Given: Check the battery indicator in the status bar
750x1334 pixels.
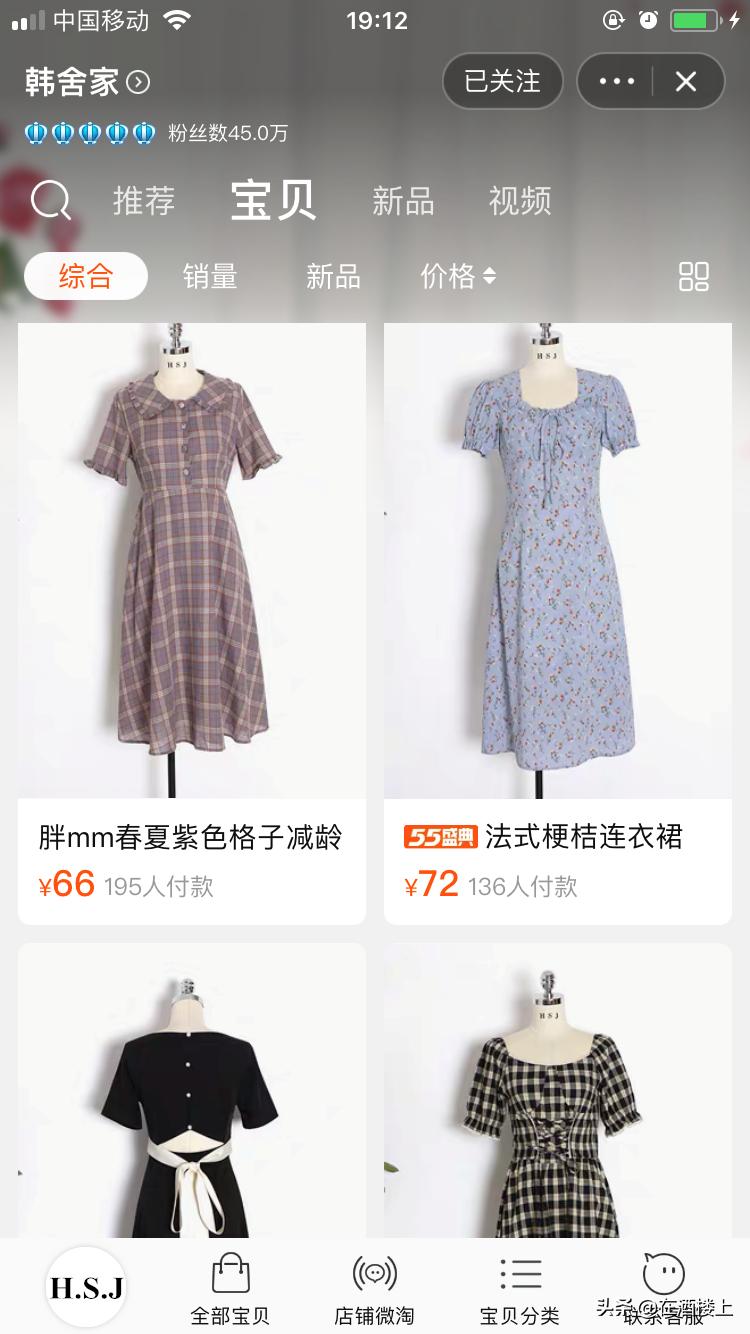Looking at the screenshot, I should click(x=692, y=18).
